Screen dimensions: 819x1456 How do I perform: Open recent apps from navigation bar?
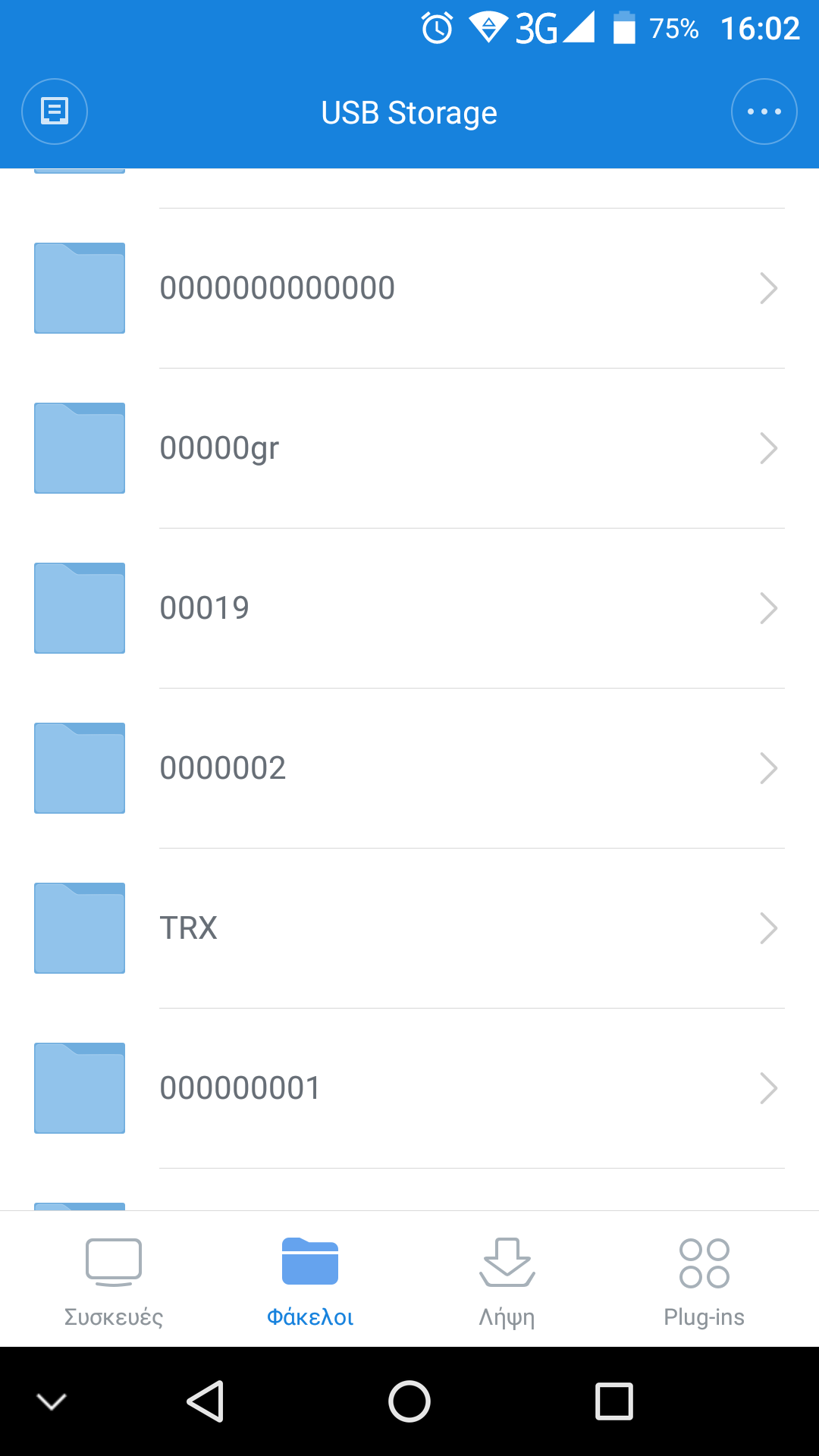click(613, 1401)
